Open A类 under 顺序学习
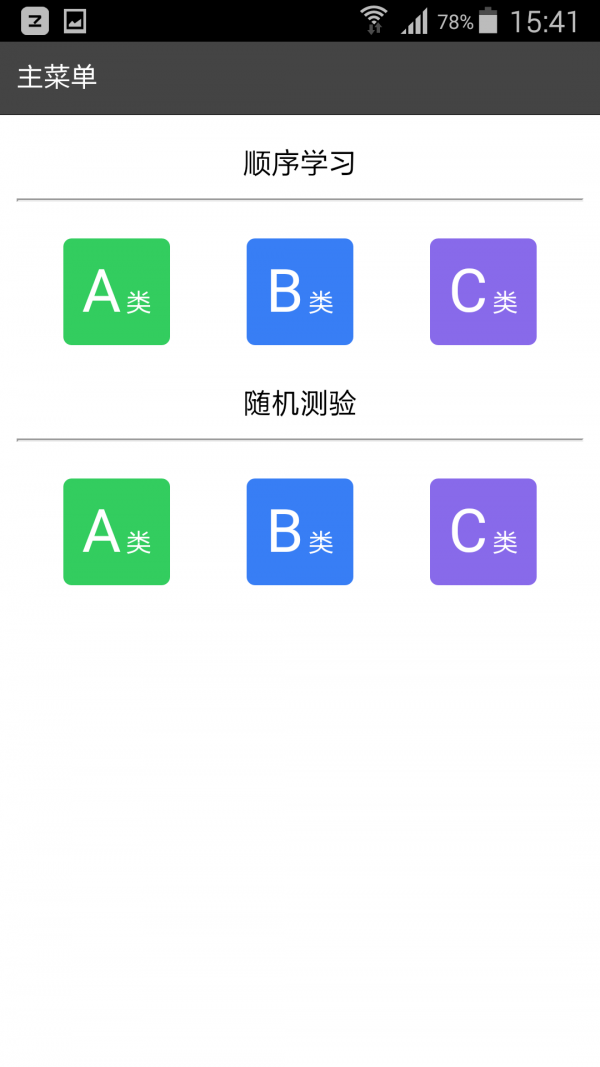The width and height of the screenshot is (600, 1067). [116, 292]
